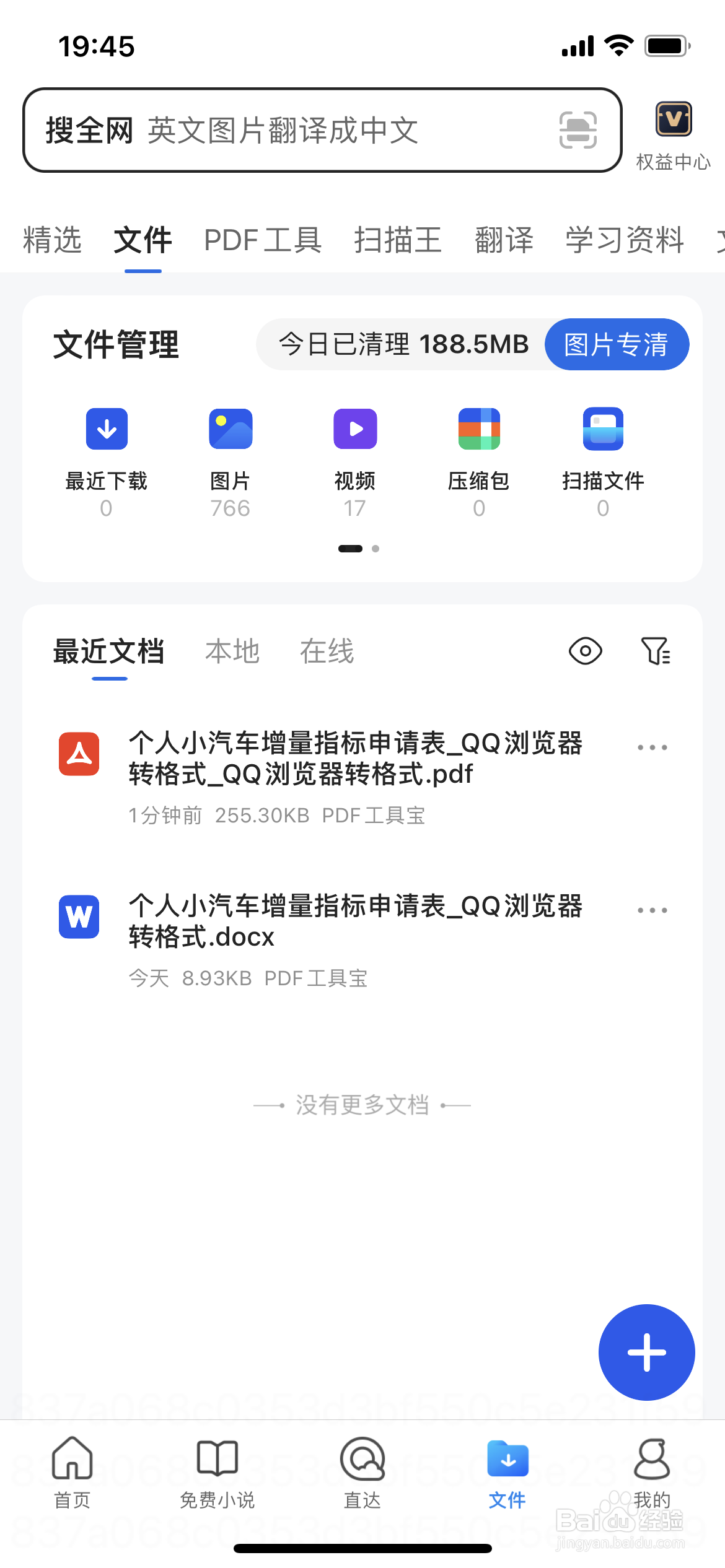Tap the 图片专清 button
Image resolution: width=725 pixels, height=1568 pixels.
click(617, 344)
